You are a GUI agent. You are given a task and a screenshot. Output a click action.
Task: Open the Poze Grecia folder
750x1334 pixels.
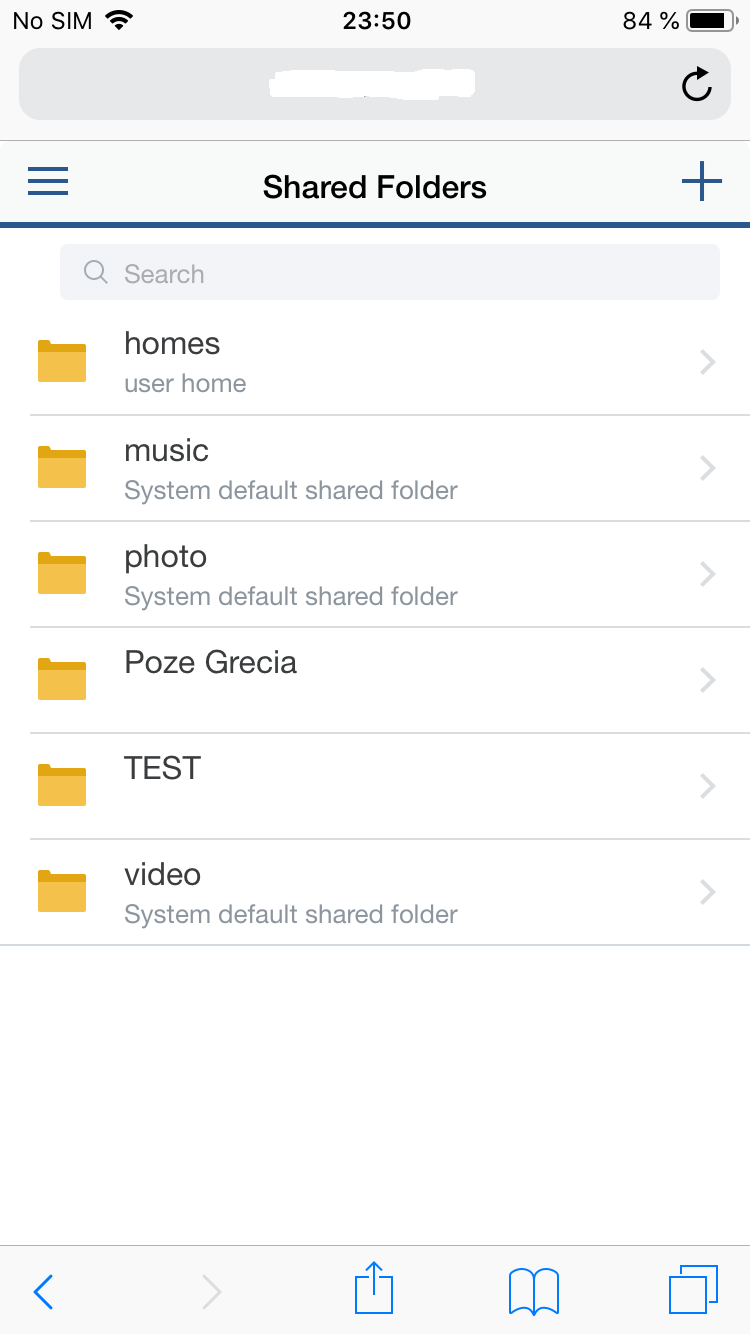[x=375, y=680]
